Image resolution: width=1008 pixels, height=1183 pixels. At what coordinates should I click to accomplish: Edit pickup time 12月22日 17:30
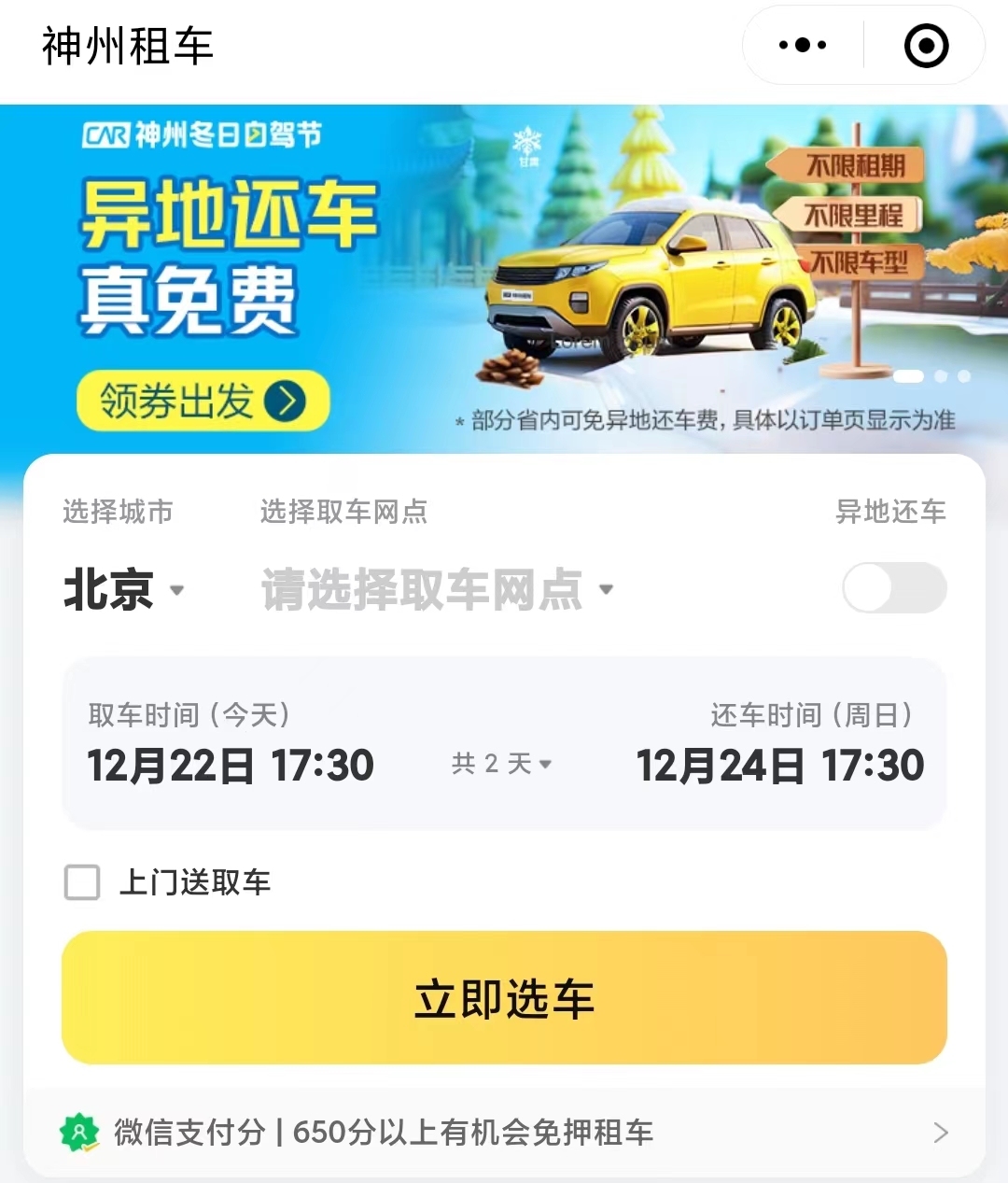[231, 764]
